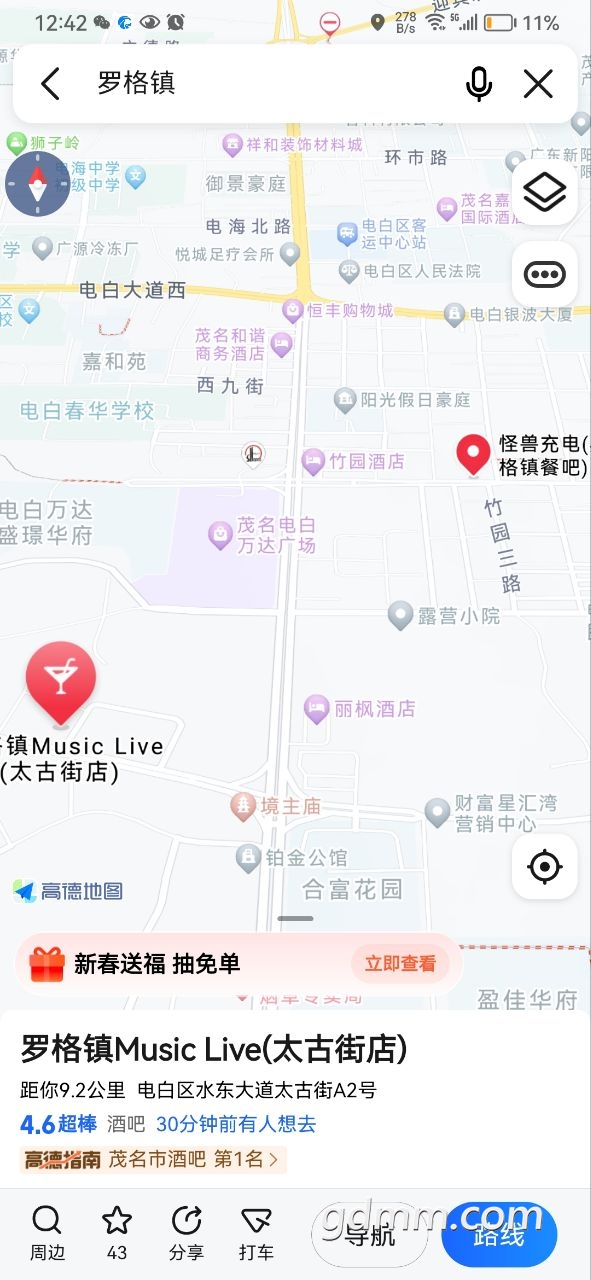Reset map orientation with the compass
The width and height of the screenshot is (591, 1280).
(x=38, y=185)
